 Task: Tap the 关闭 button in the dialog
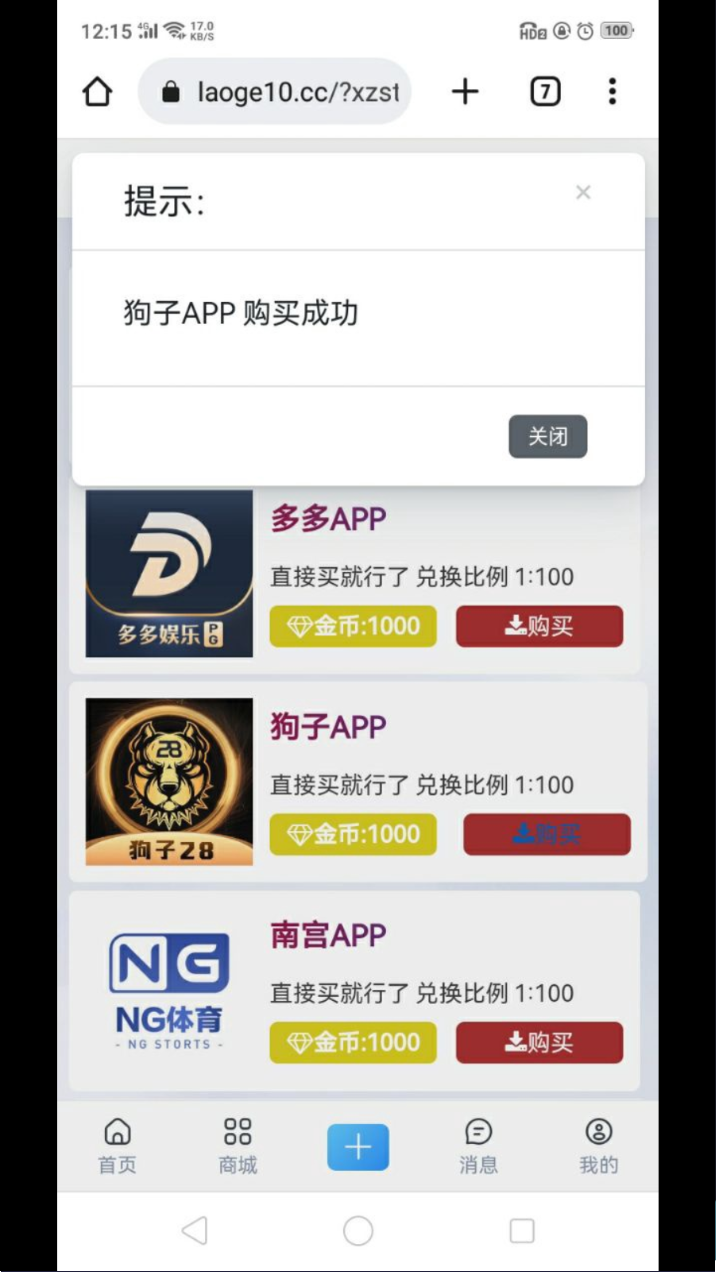click(547, 437)
